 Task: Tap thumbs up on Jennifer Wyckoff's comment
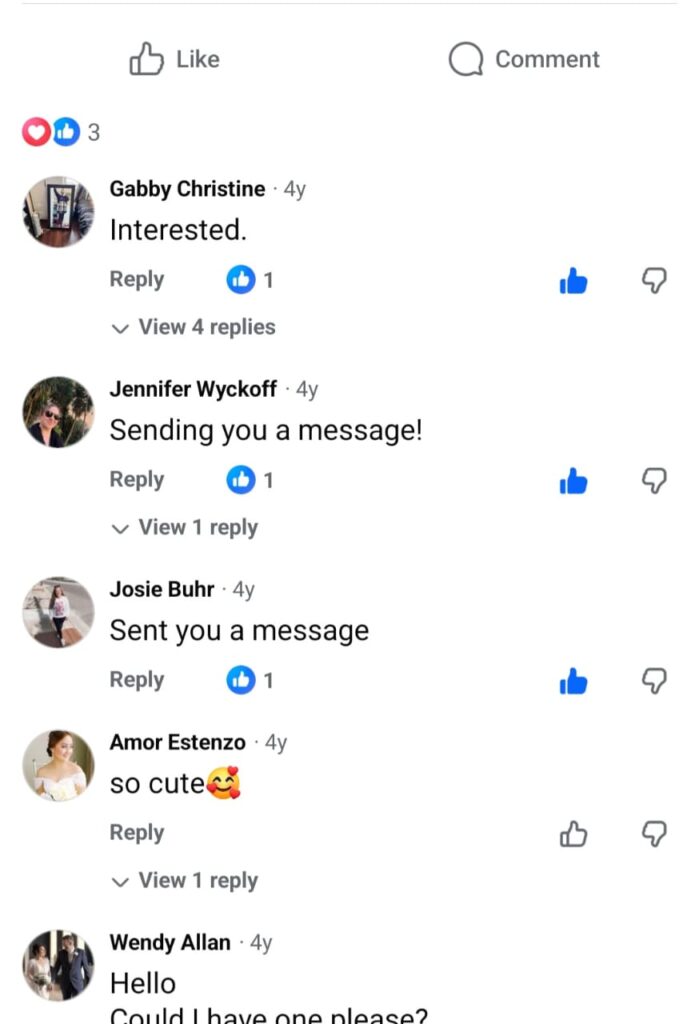573,482
